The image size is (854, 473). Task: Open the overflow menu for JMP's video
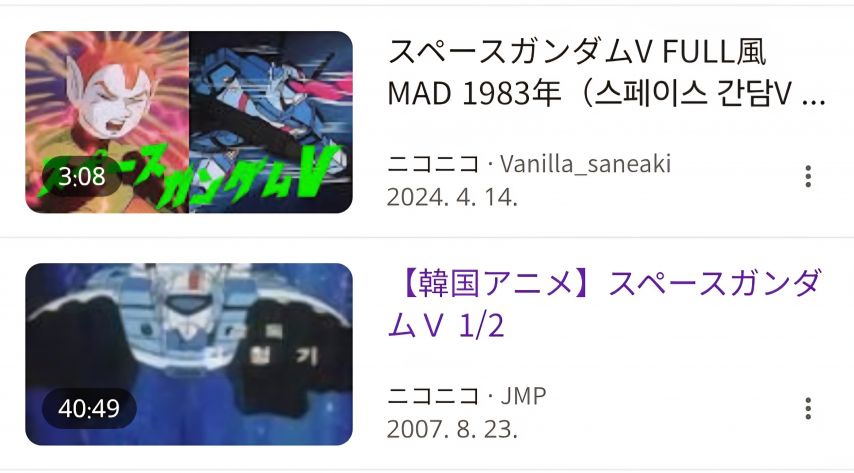808,409
